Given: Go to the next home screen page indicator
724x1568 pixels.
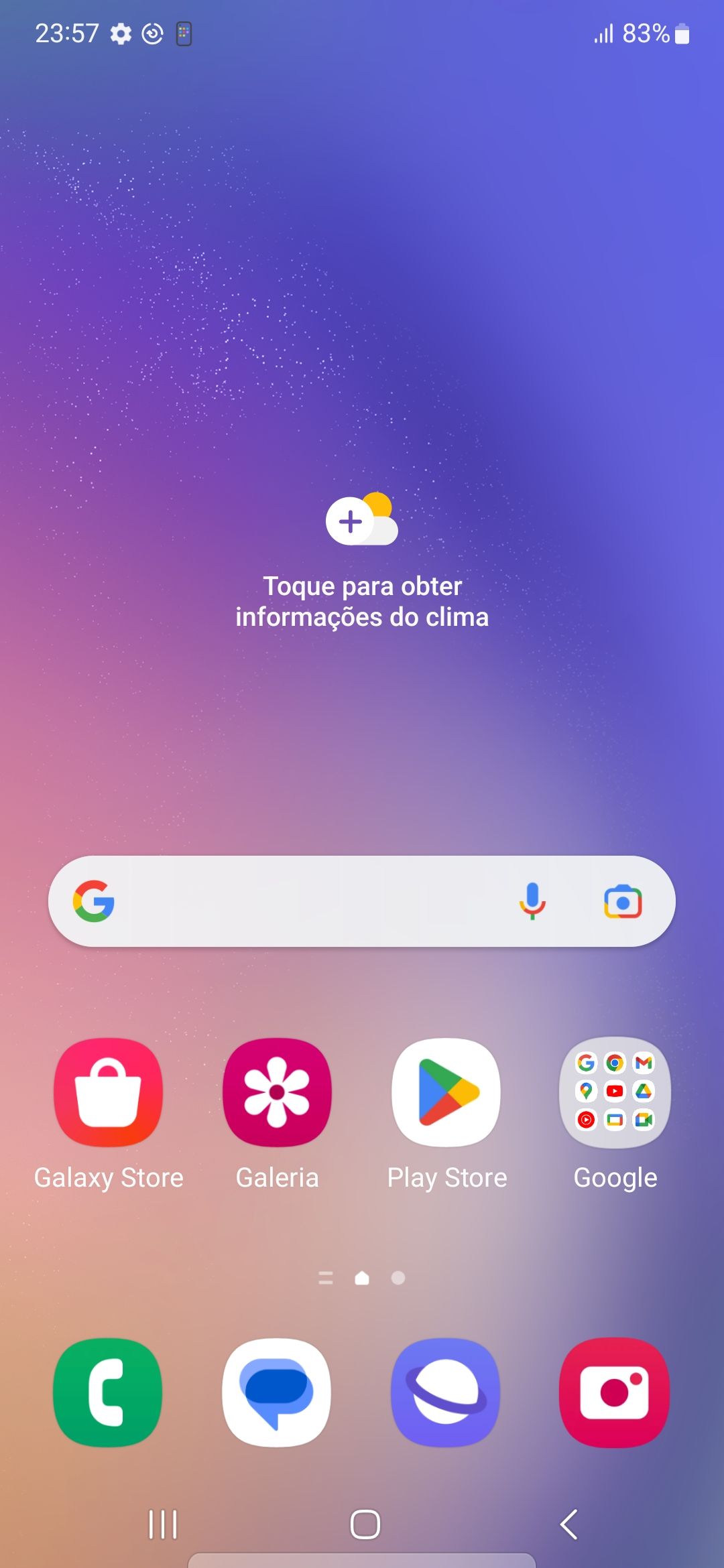Looking at the screenshot, I should pyautogui.click(x=398, y=1279).
